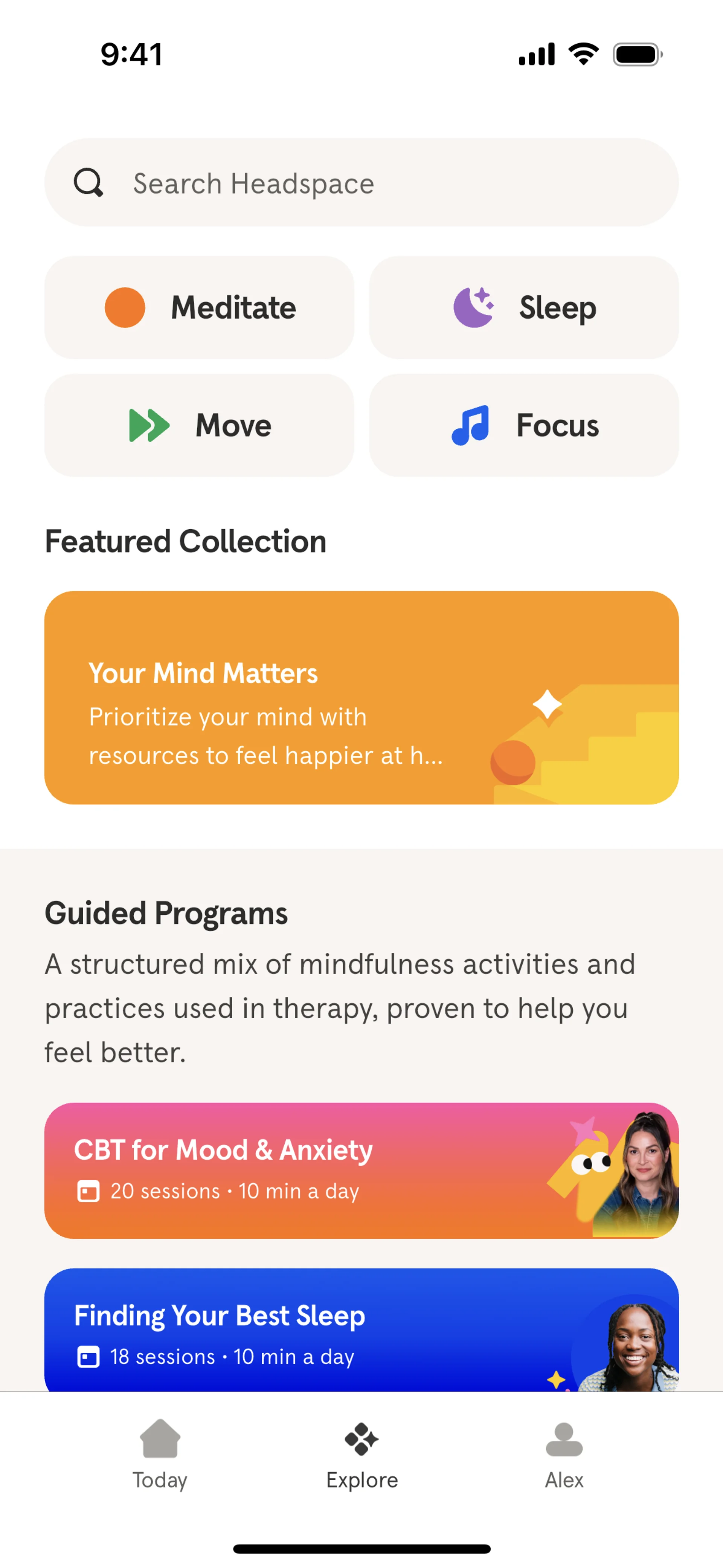View the Finding Your Best Sleep program
This screenshot has height=1568, width=723.
[361, 1331]
